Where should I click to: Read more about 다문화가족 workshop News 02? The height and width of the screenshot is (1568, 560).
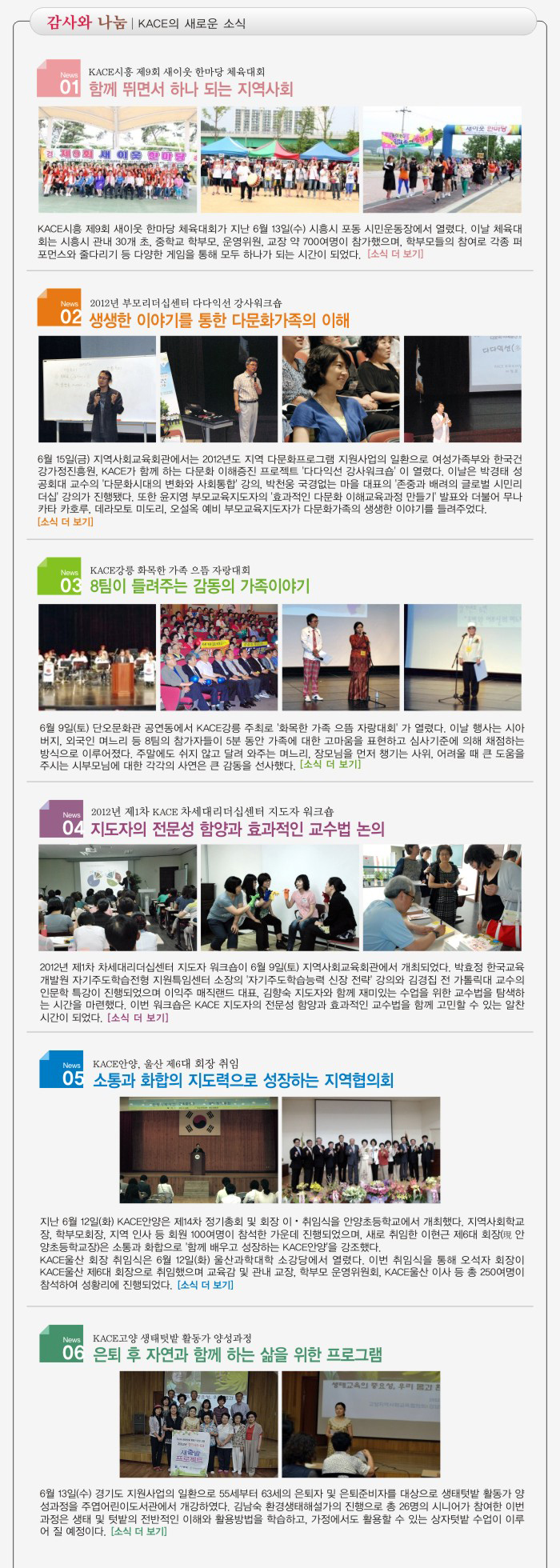[x=66, y=522]
